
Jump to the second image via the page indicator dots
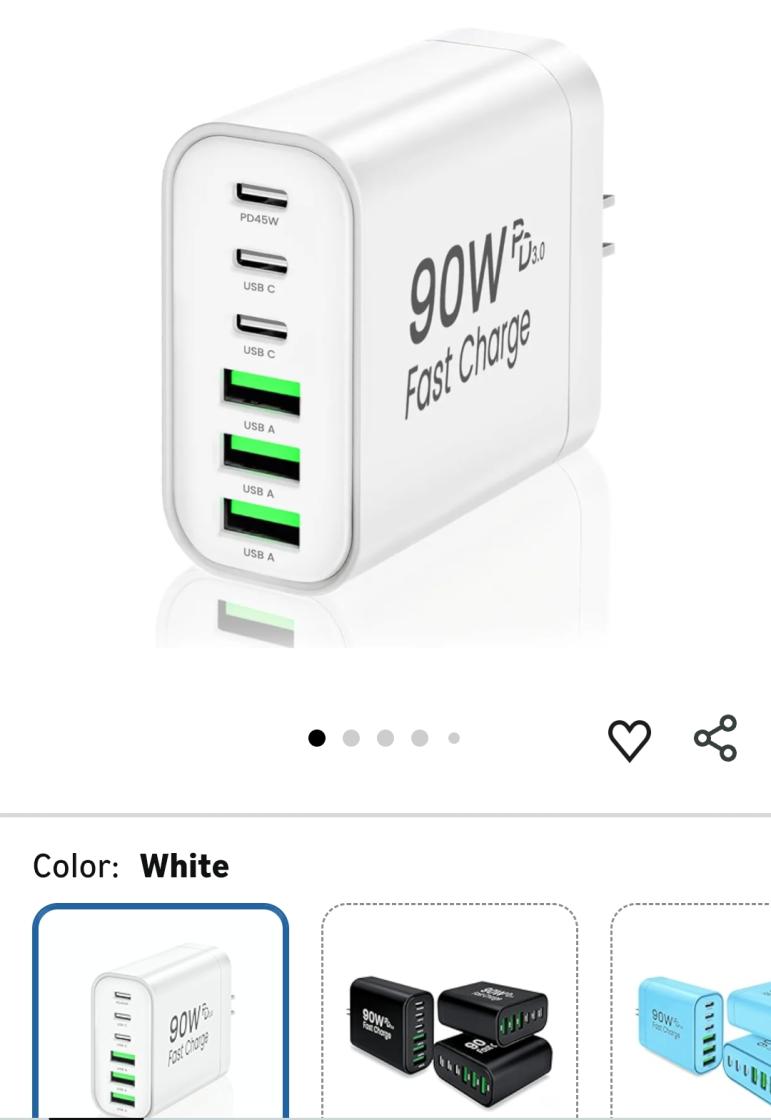[x=350, y=738]
